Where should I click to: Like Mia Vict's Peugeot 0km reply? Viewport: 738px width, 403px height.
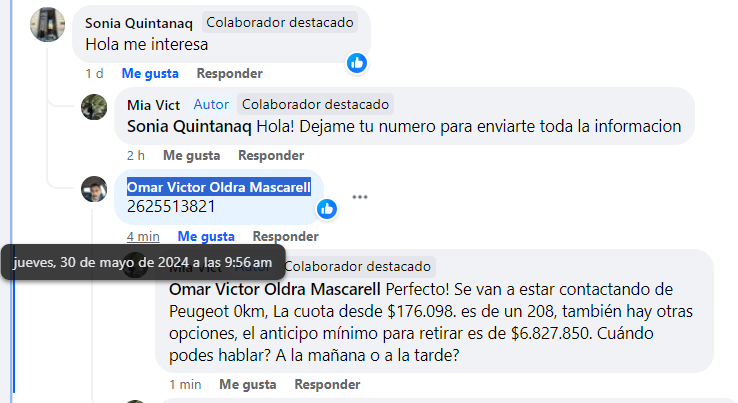(x=247, y=384)
